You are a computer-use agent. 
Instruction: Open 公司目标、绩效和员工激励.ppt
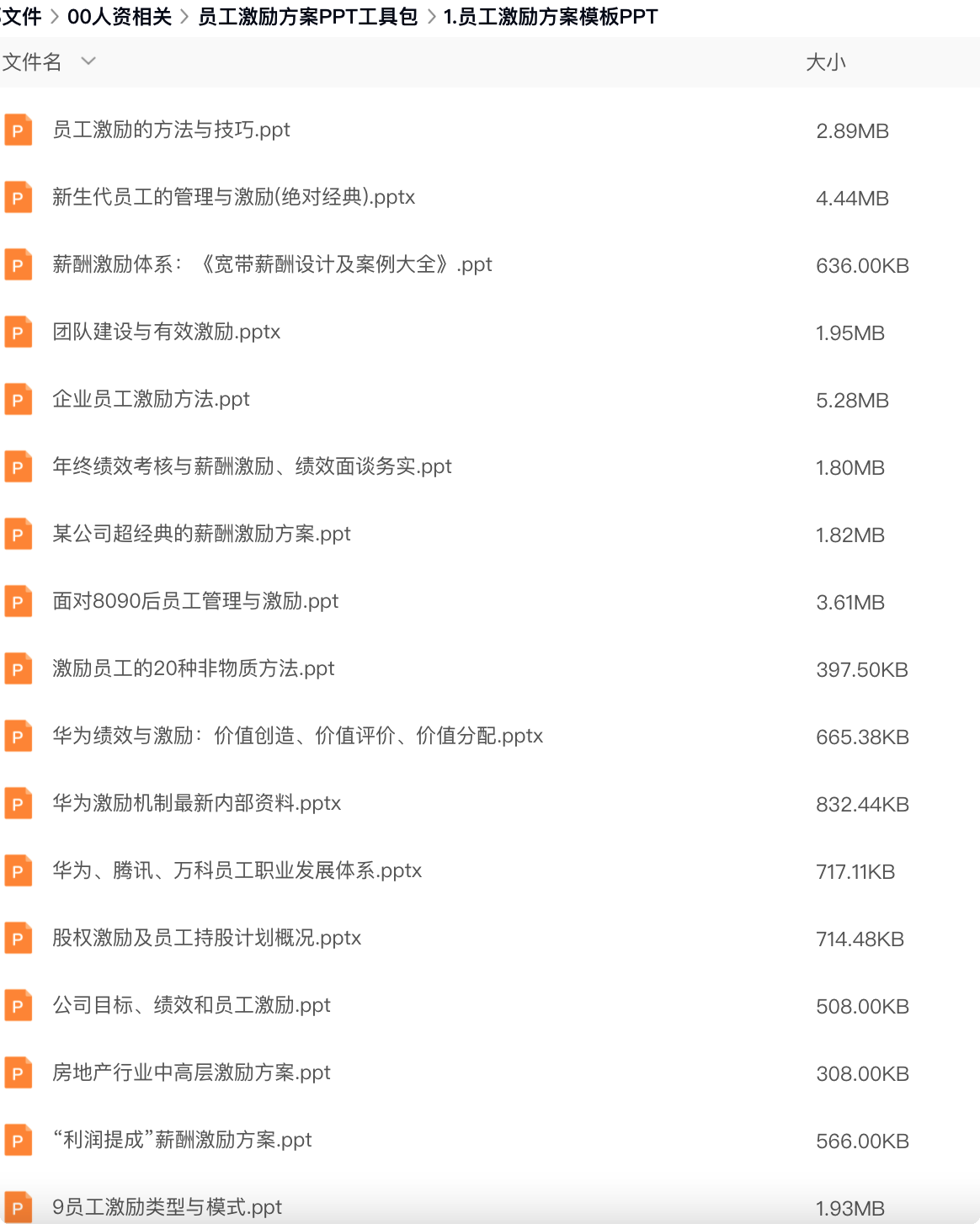click(x=191, y=1005)
